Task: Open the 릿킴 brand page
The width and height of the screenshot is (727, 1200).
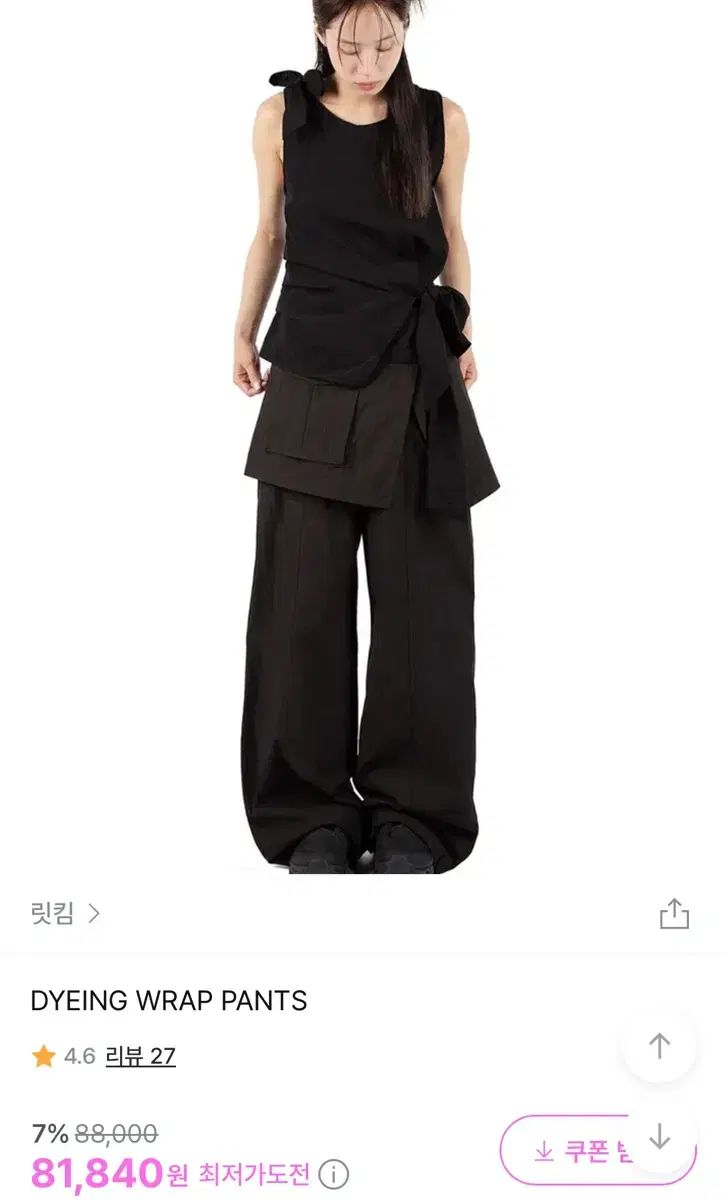Action: pyautogui.click(x=65, y=913)
